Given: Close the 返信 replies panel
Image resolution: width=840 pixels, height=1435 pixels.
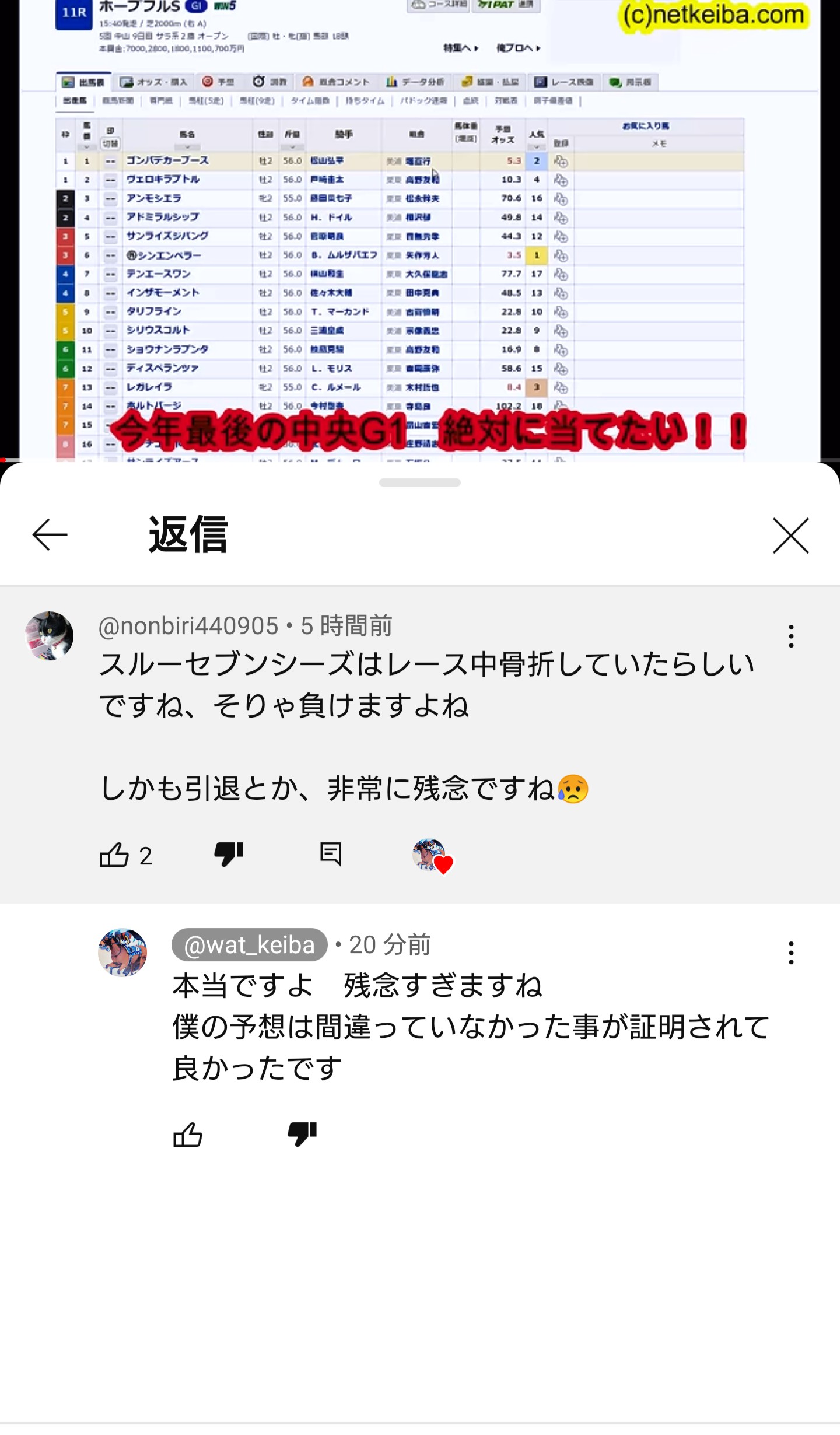Looking at the screenshot, I should pyautogui.click(x=791, y=535).
